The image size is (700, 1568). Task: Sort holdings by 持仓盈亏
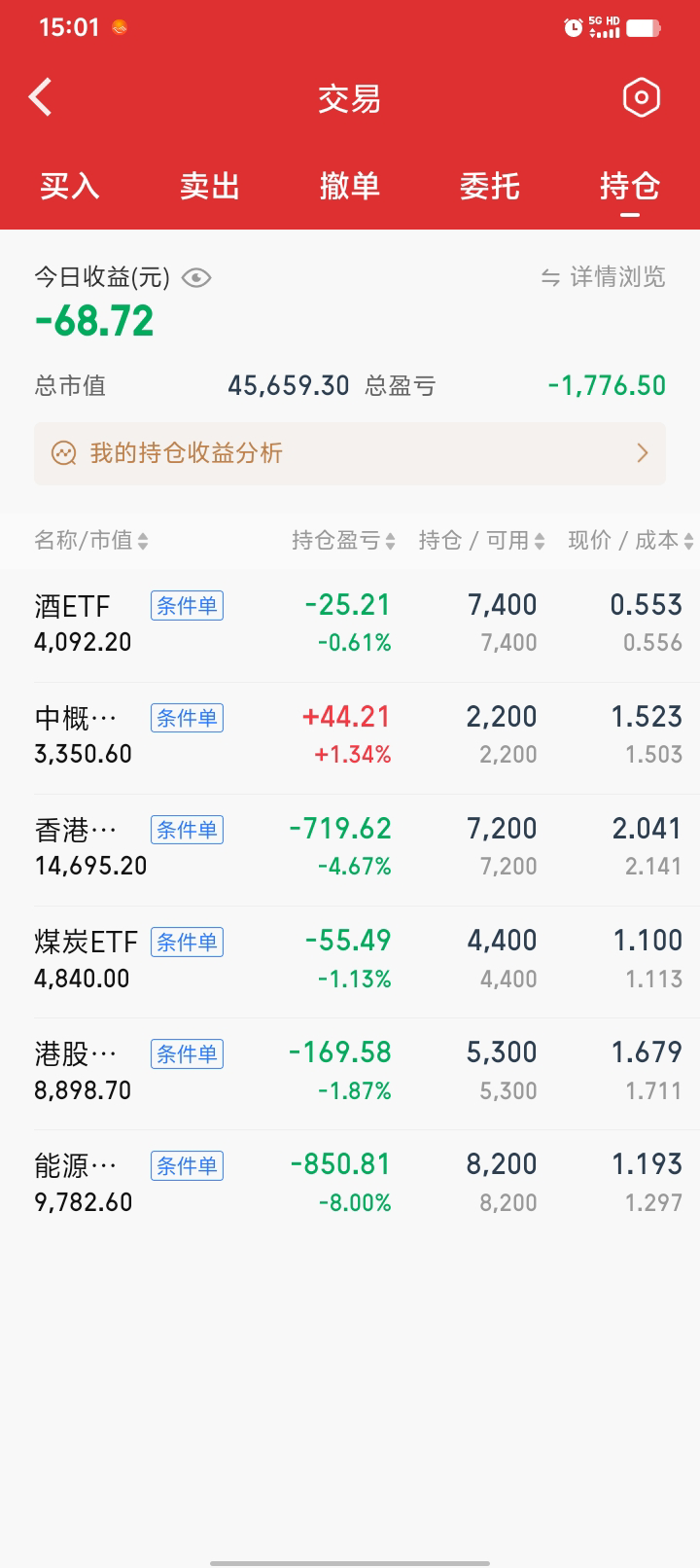pos(343,541)
